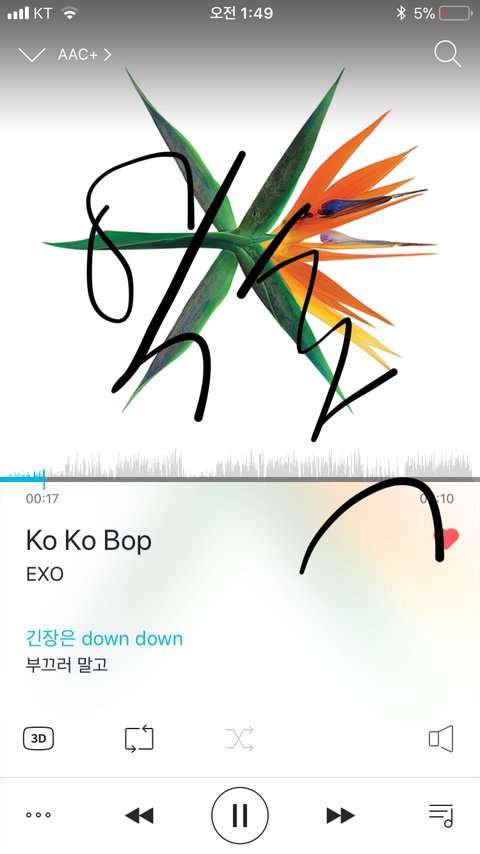Open the EXO artist page
The image size is (480, 854).
coord(45,574)
